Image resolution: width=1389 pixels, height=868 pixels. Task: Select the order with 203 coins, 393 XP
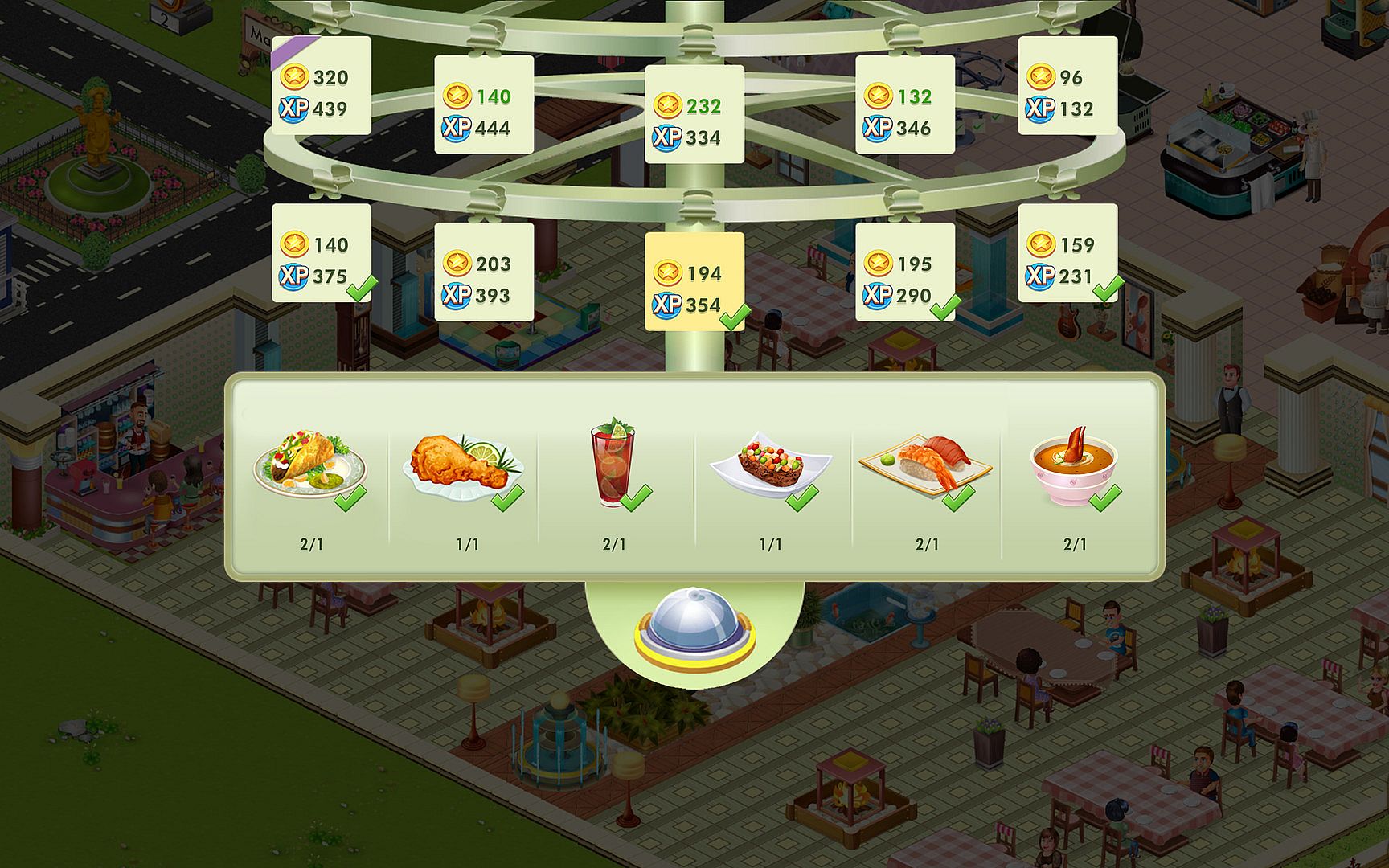484,272
